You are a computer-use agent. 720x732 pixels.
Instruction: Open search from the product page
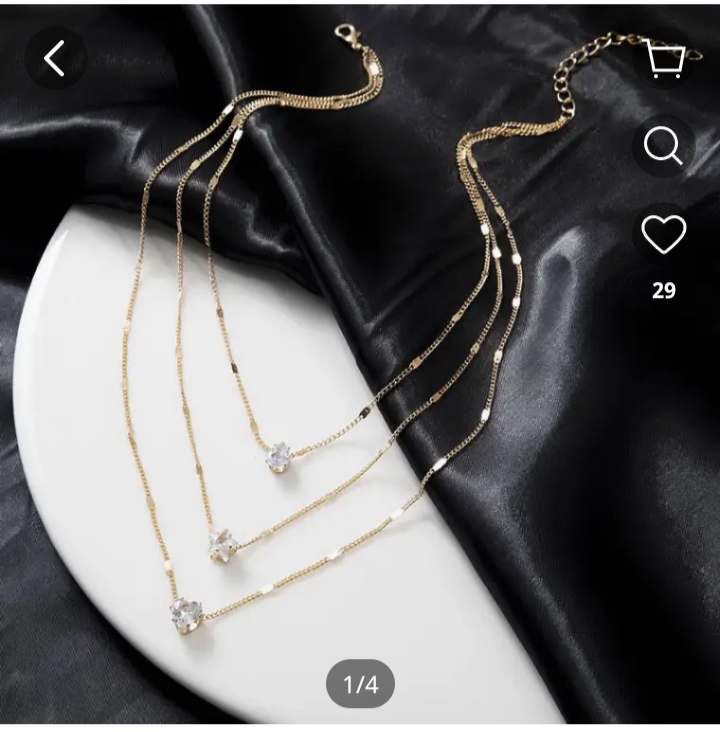[664, 147]
